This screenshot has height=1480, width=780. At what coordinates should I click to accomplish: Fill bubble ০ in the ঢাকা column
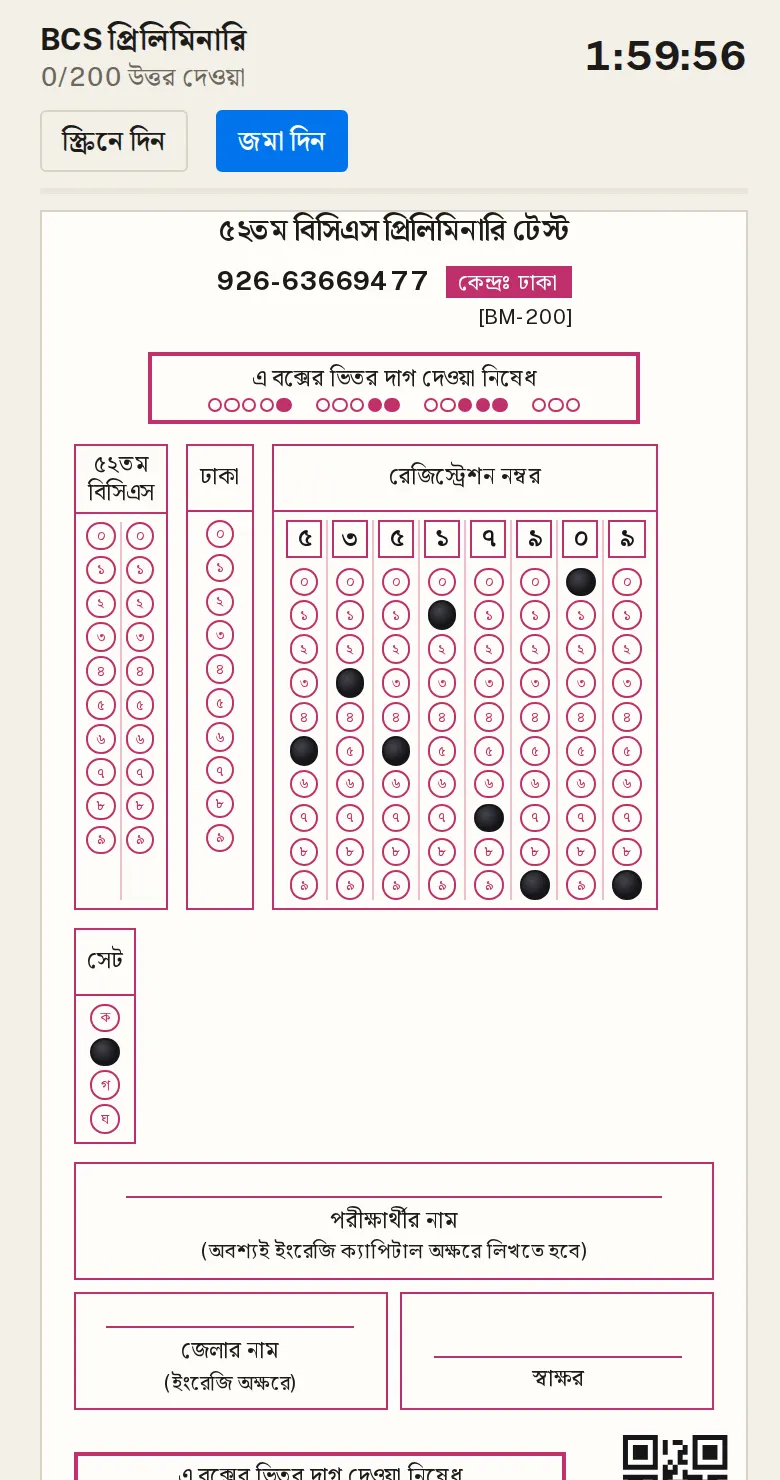pyautogui.click(x=220, y=534)
